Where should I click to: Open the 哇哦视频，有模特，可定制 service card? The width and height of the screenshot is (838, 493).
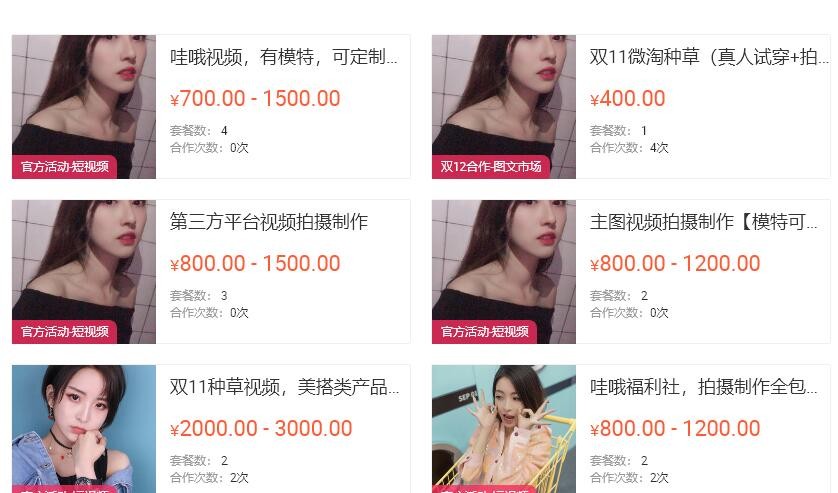[283, 58]
